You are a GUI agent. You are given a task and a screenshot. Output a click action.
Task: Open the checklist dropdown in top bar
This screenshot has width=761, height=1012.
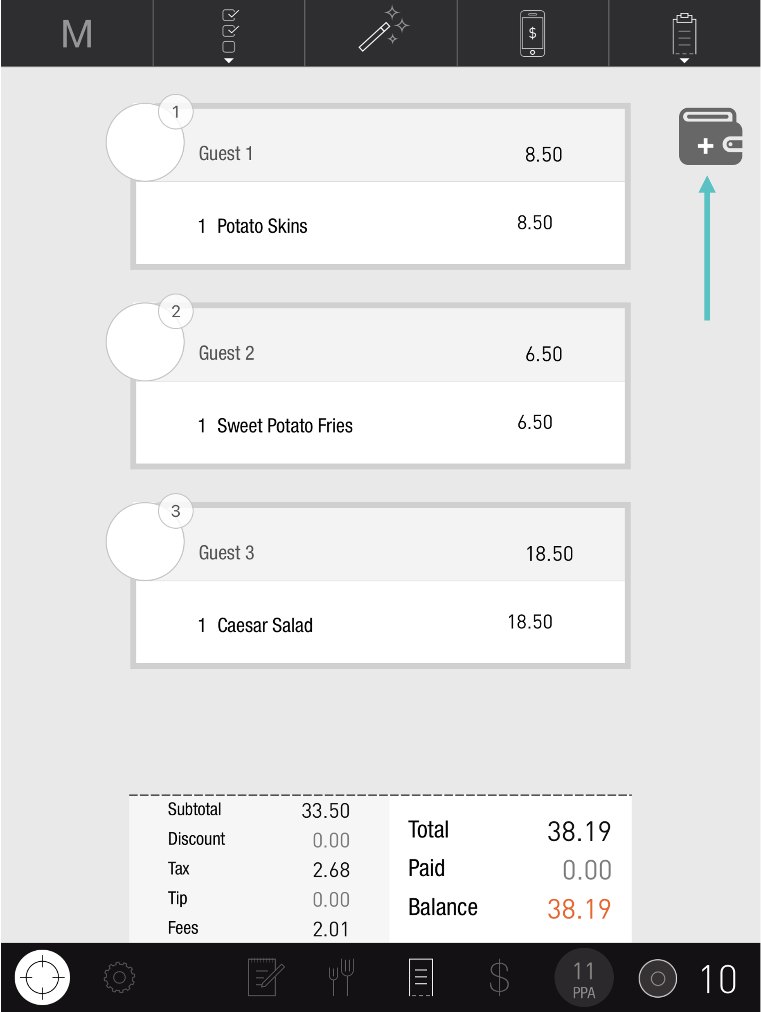[229, 34]
